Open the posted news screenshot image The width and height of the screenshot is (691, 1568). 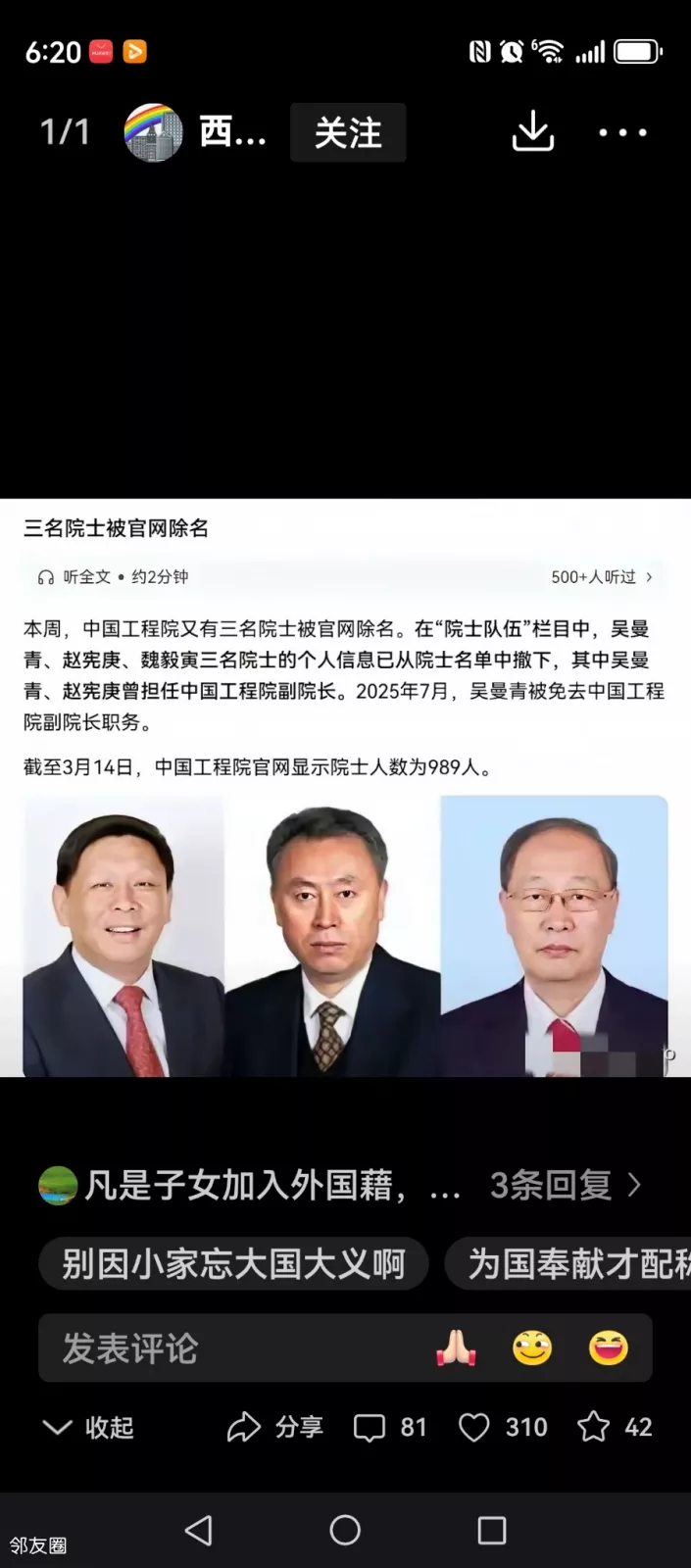coord(345,787)
